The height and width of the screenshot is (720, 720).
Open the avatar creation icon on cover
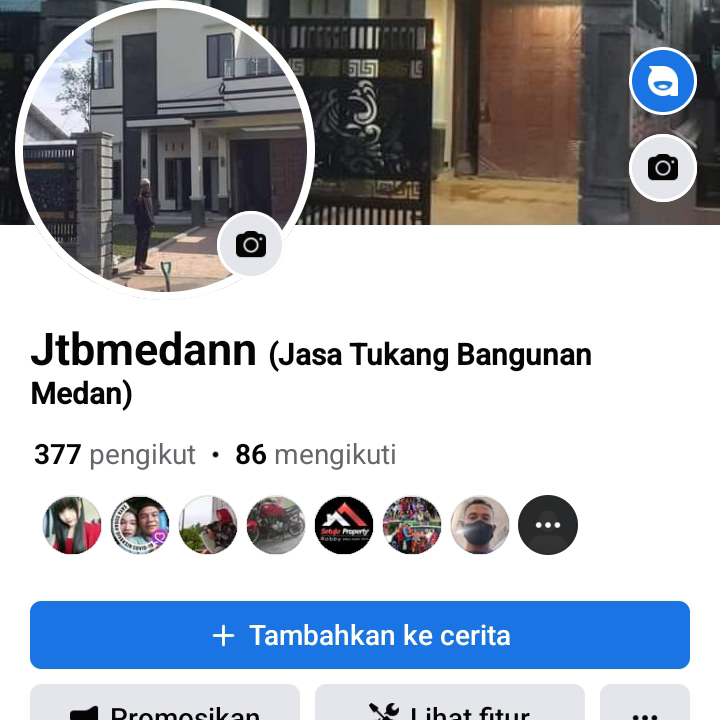(662, 81)
